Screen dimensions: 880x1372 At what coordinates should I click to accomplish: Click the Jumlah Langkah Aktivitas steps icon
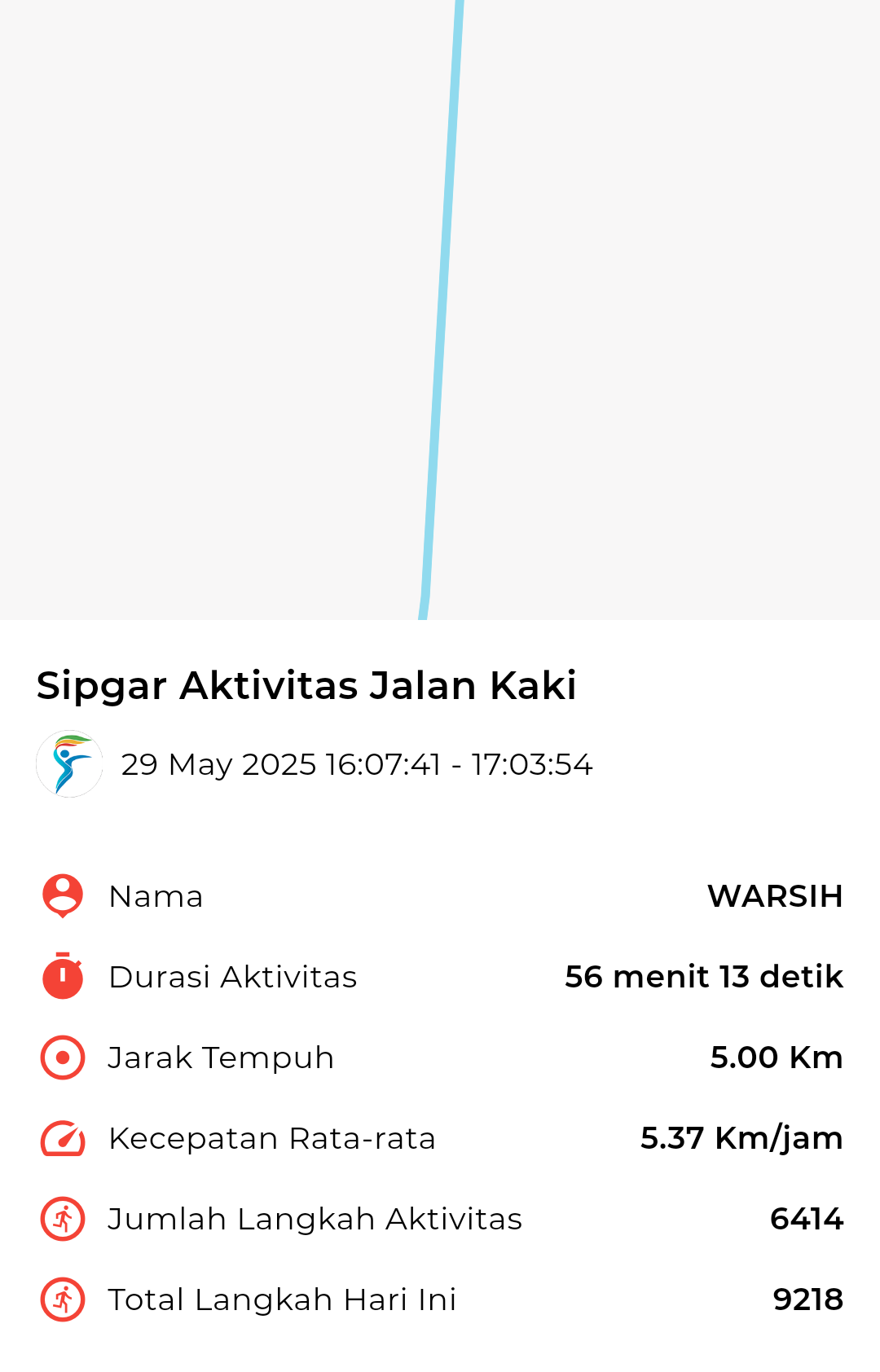coord(63,1219)
